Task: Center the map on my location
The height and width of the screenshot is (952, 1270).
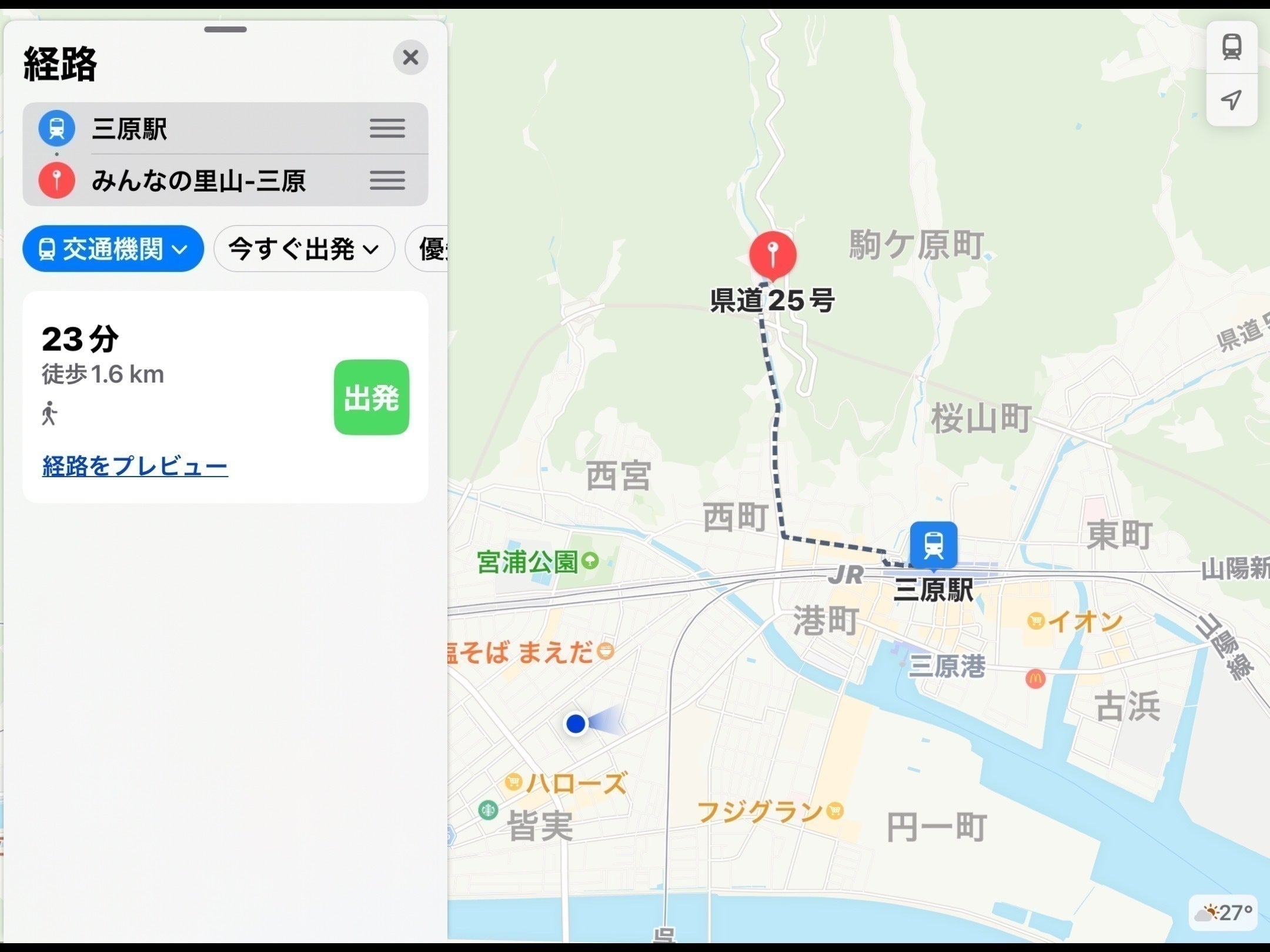Action: tap(1231, 99)
